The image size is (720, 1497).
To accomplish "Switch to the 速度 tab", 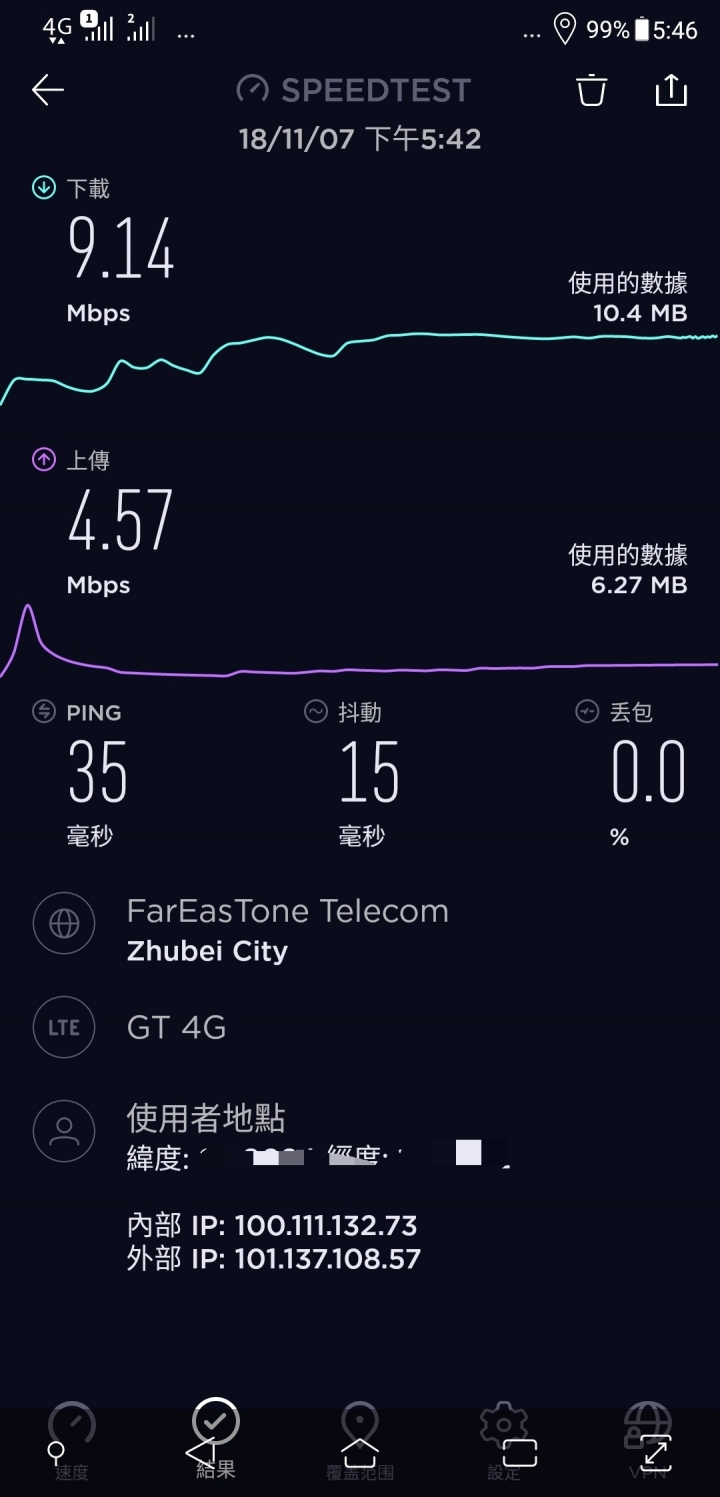I will [x=72, y=1441].
